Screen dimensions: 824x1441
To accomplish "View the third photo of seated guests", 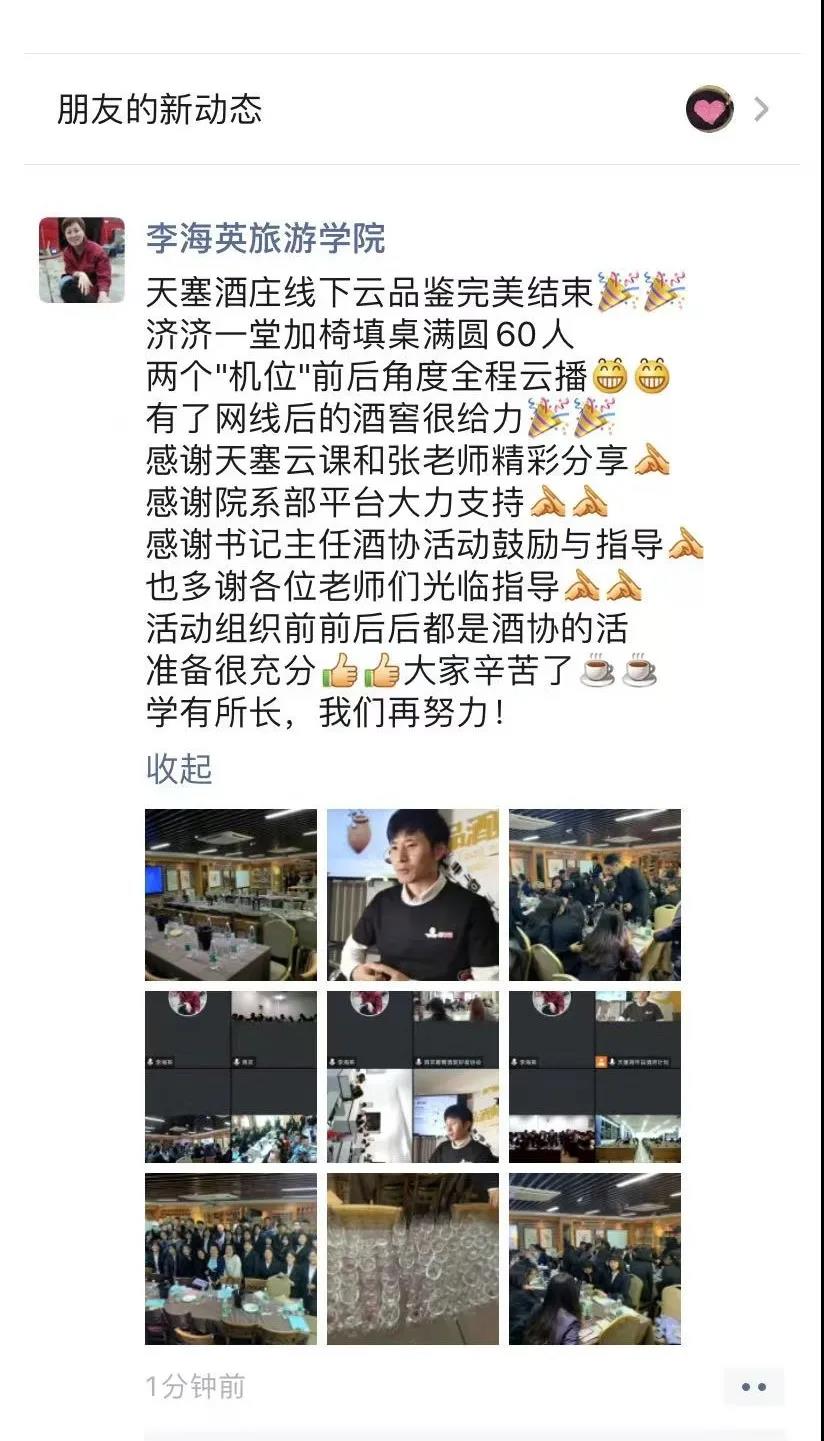I will tap(595, 894).
